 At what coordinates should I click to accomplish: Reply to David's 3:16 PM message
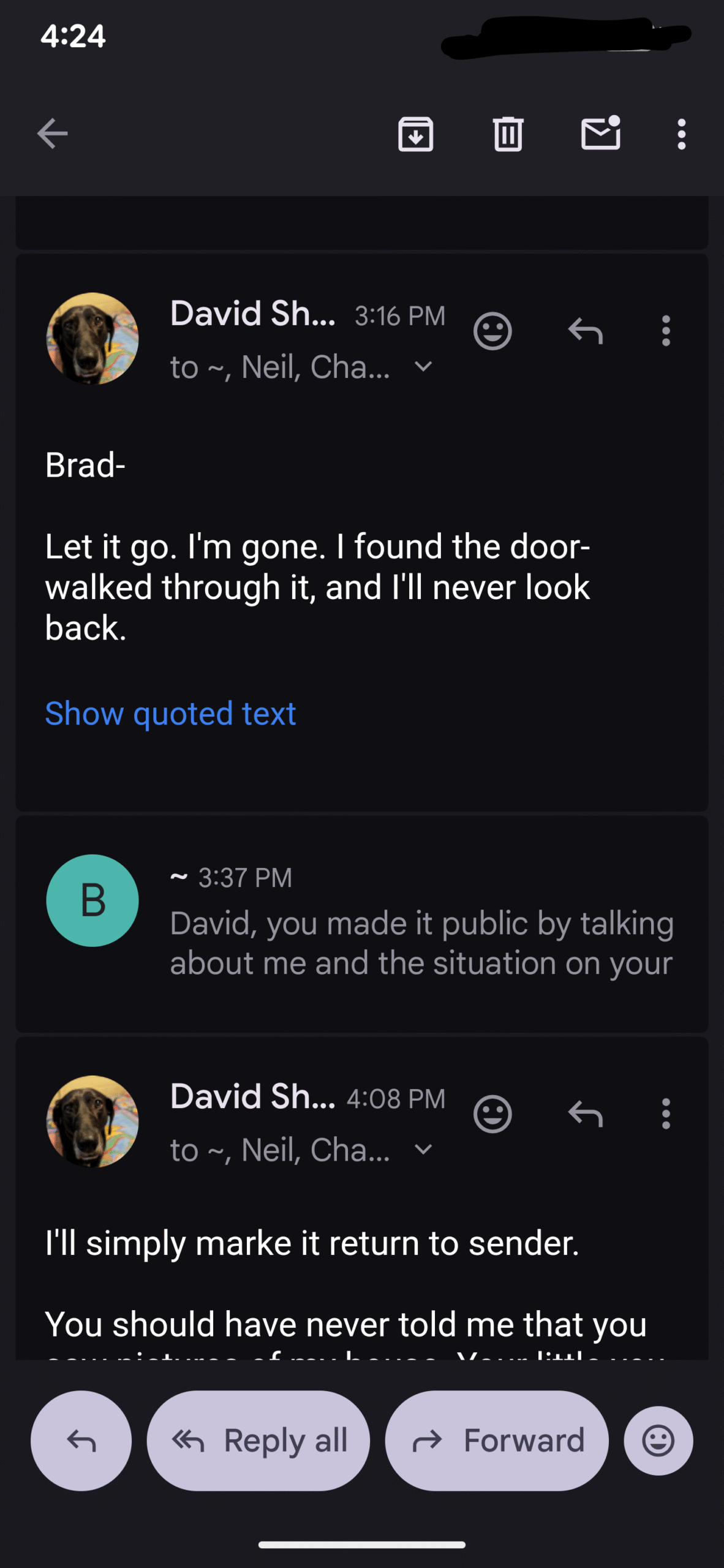point(586,331)
